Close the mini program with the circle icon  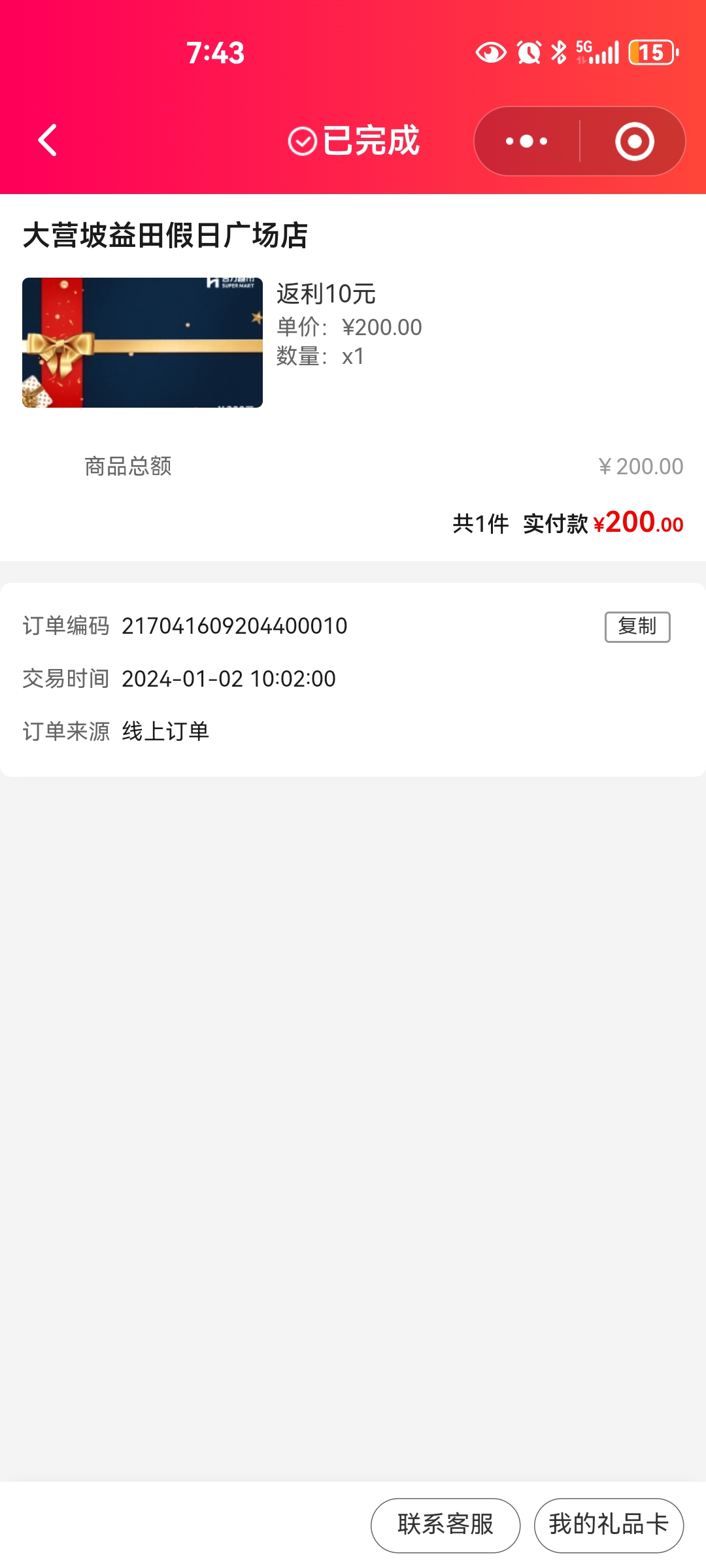tap(634, 141)
